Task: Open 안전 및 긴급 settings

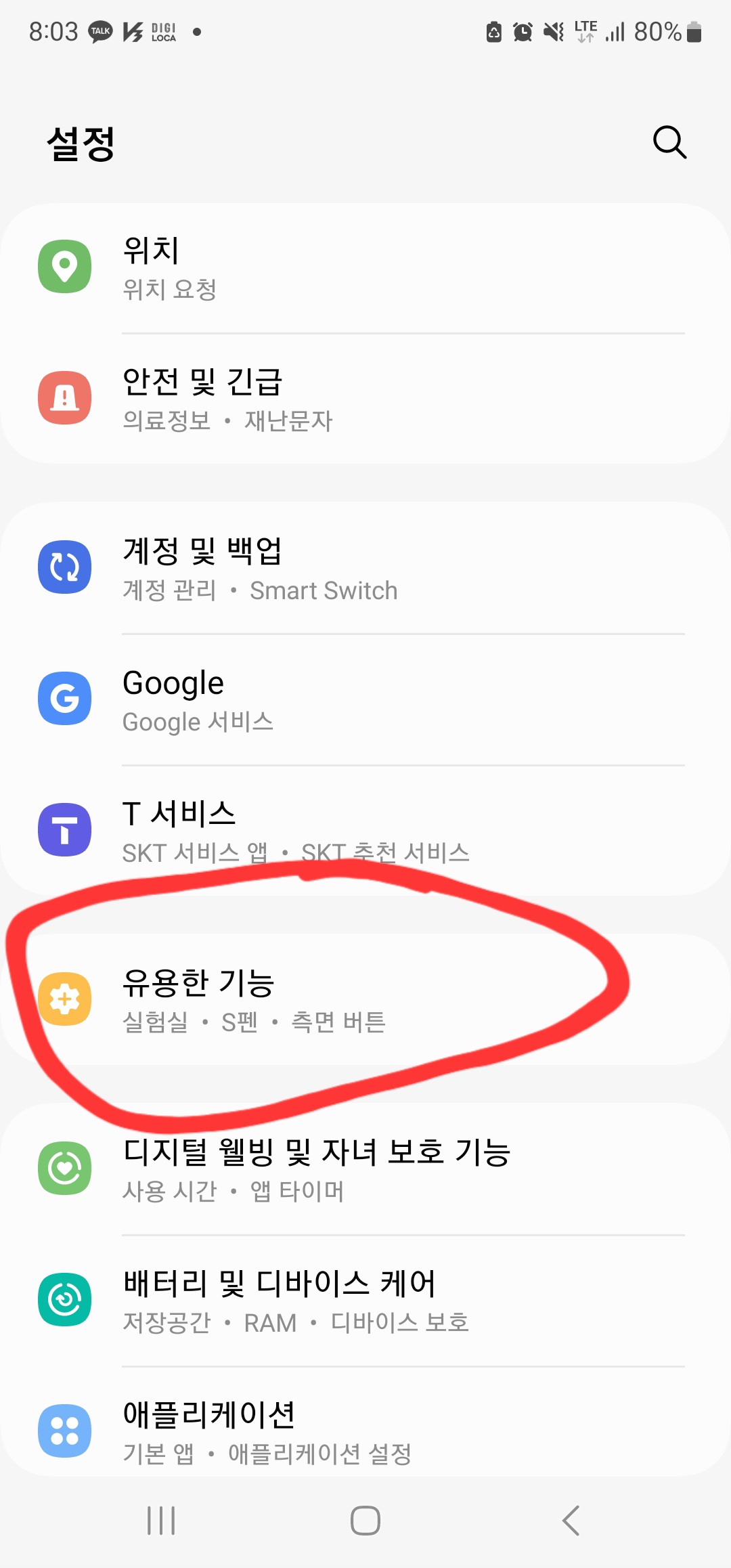Action: (x=365, y=399)
